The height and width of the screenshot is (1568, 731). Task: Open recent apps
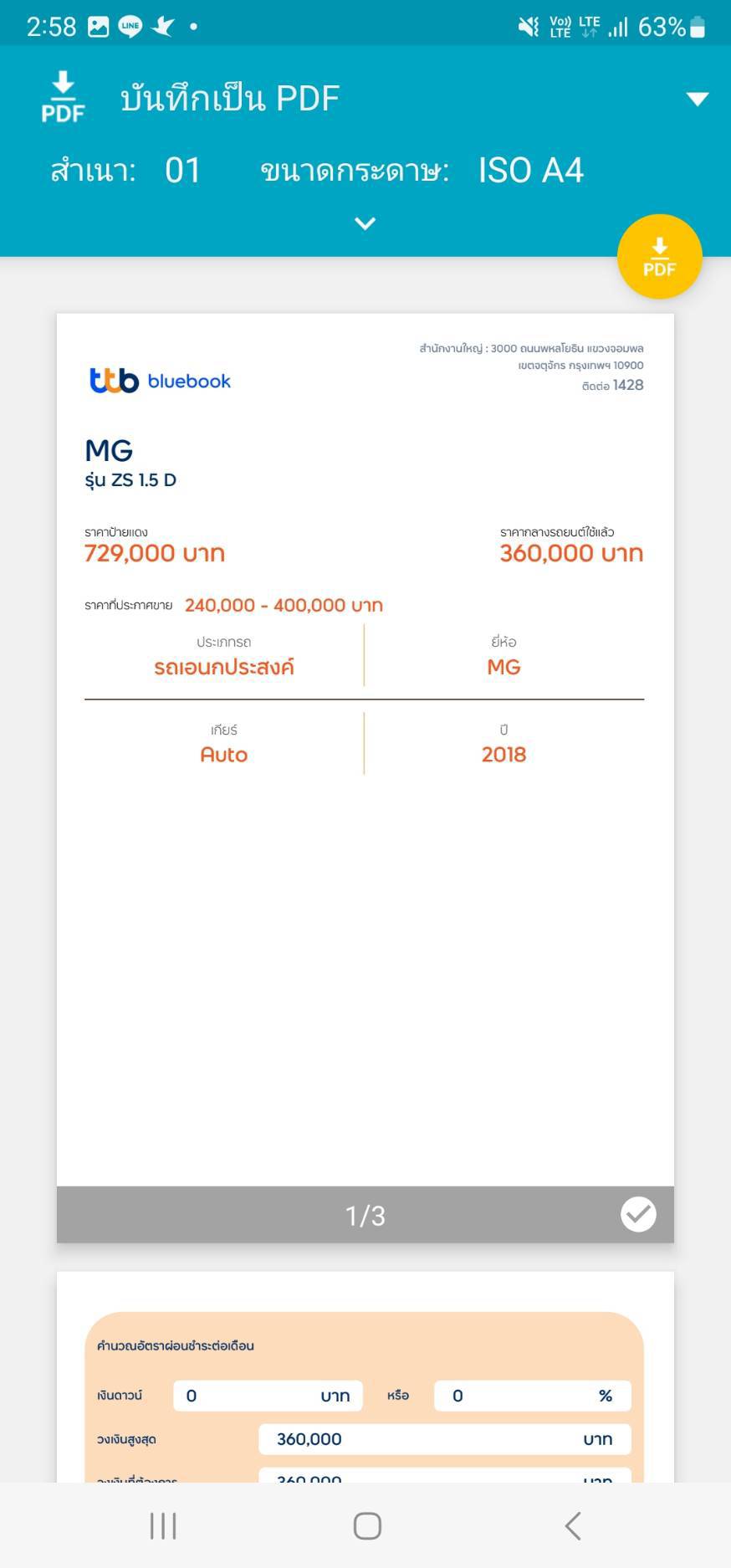click(x=163, y=1525)
